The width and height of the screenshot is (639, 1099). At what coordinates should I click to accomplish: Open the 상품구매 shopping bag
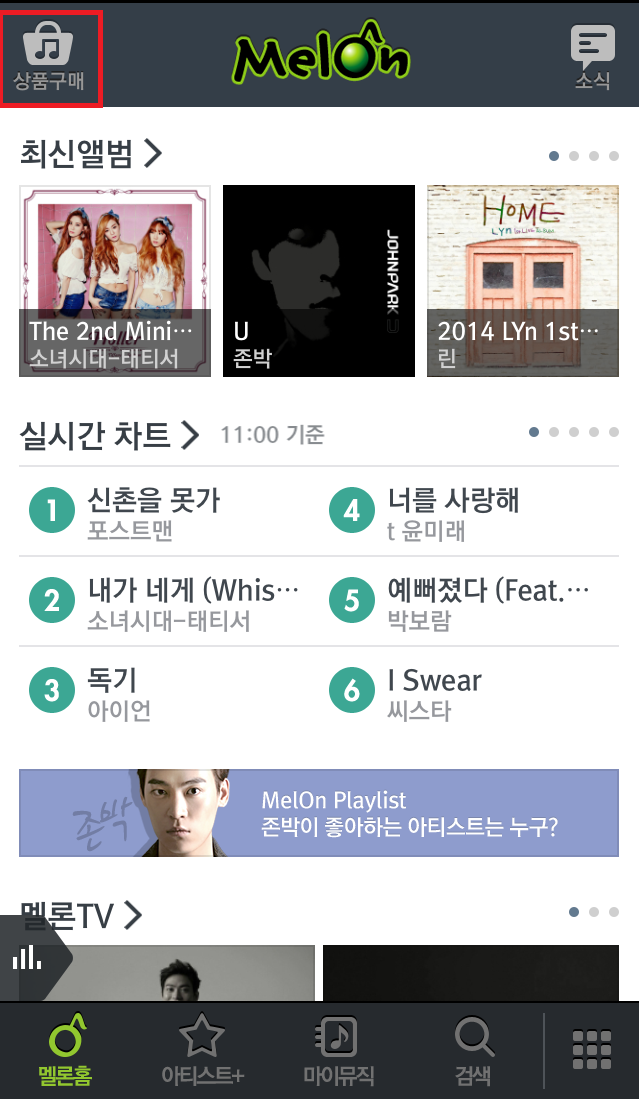point(50,55)
